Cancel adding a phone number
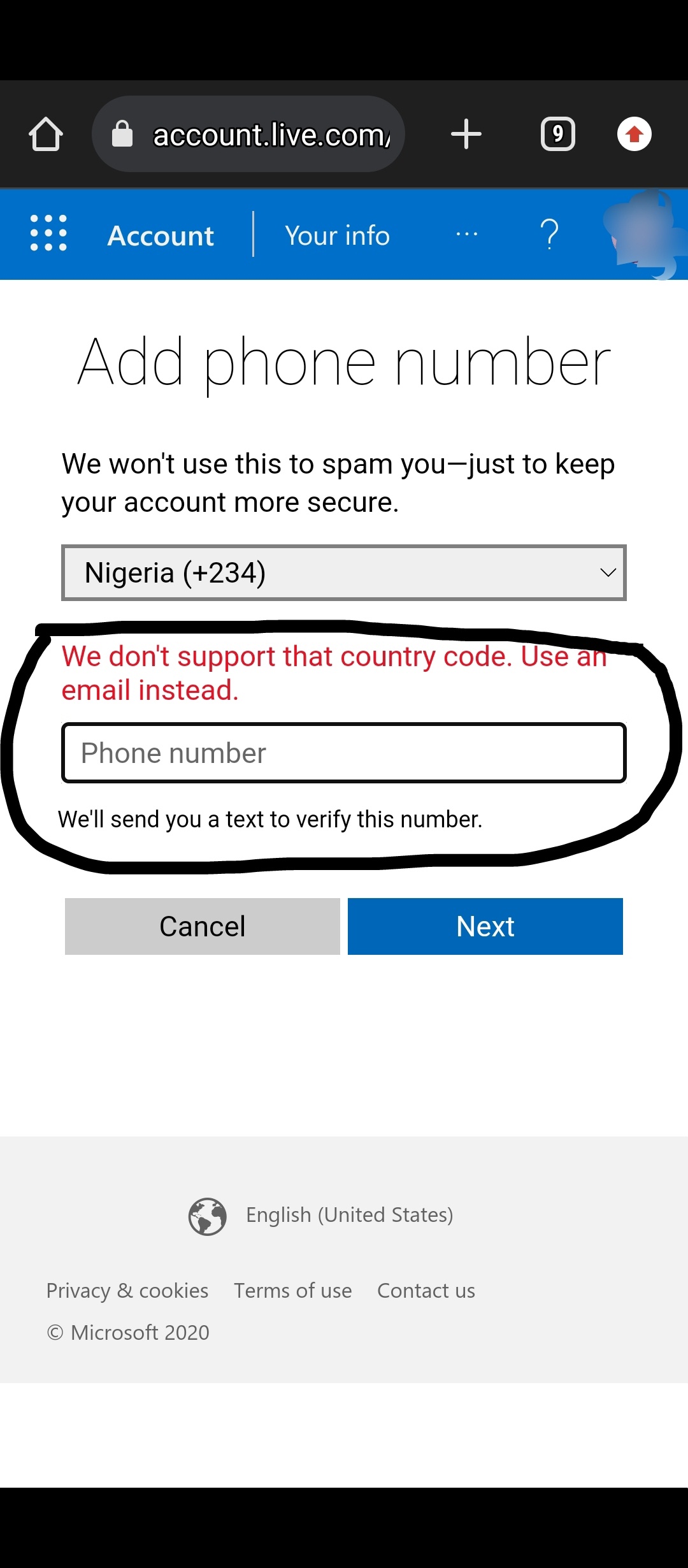This screenshot has width=688, height=1568. point(203,926)
